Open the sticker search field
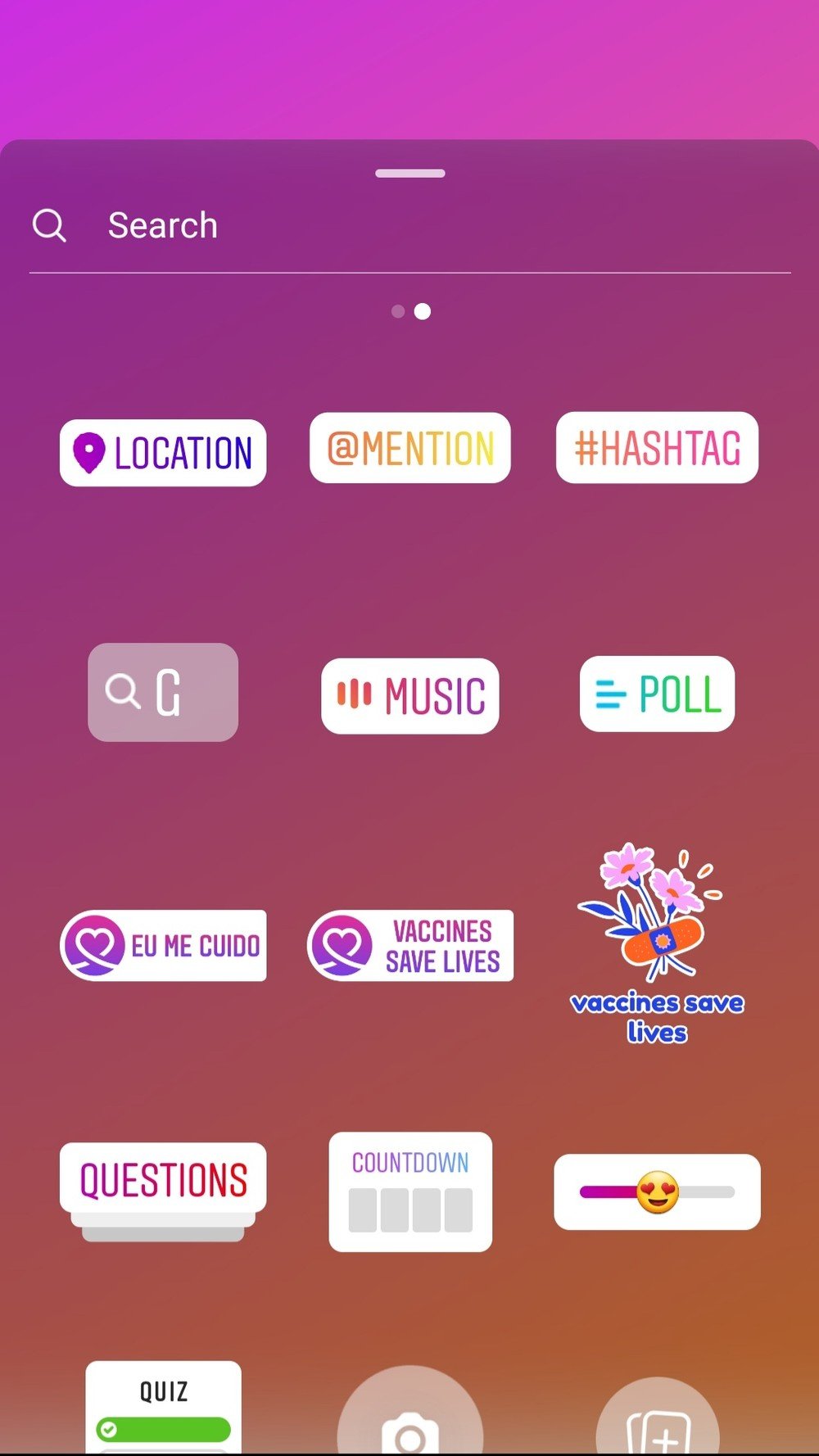Image resolution: width=819 pixels, height=1456 pixels. 409,225
